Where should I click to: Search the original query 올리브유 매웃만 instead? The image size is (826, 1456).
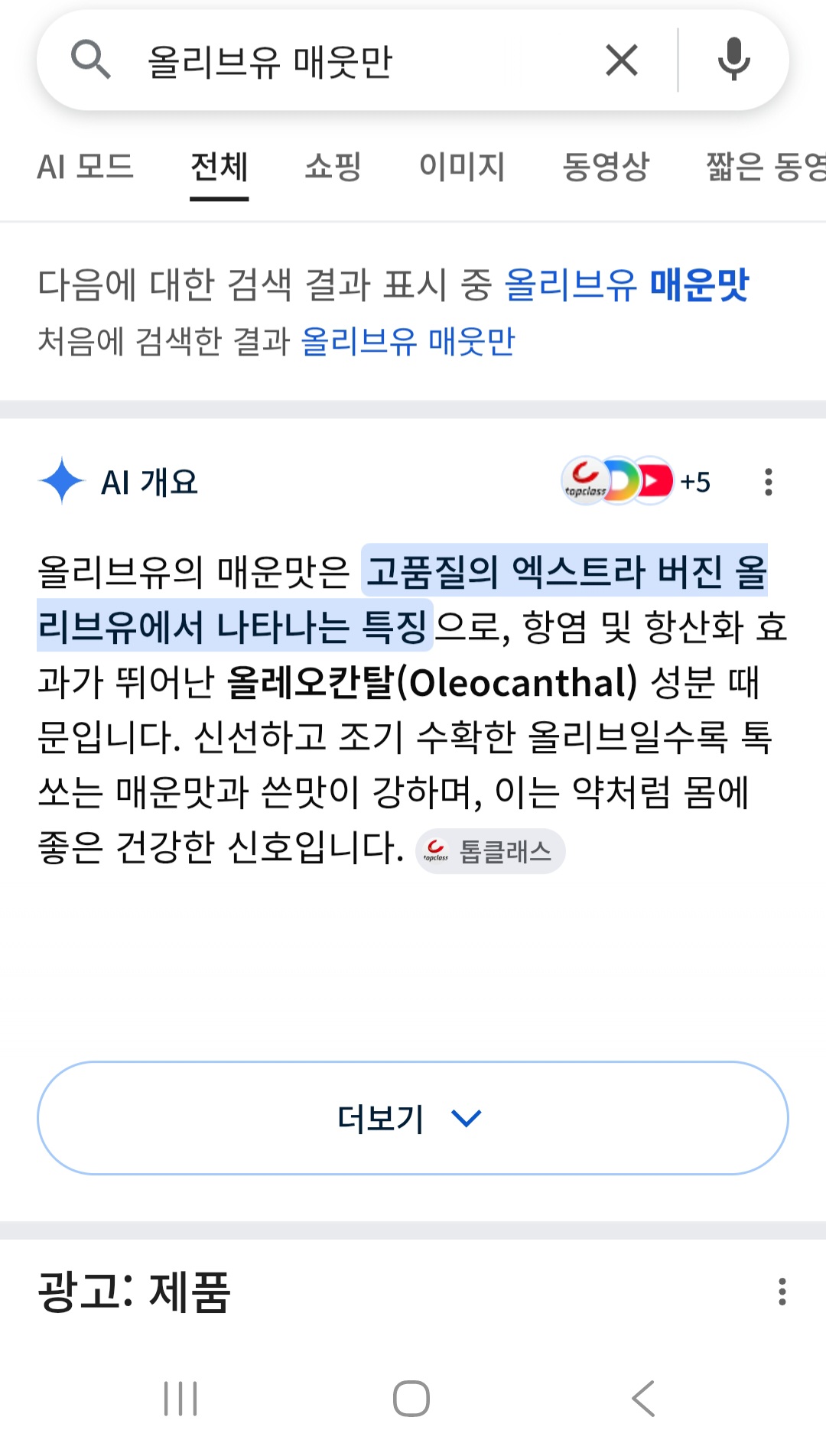pos(408,341)
